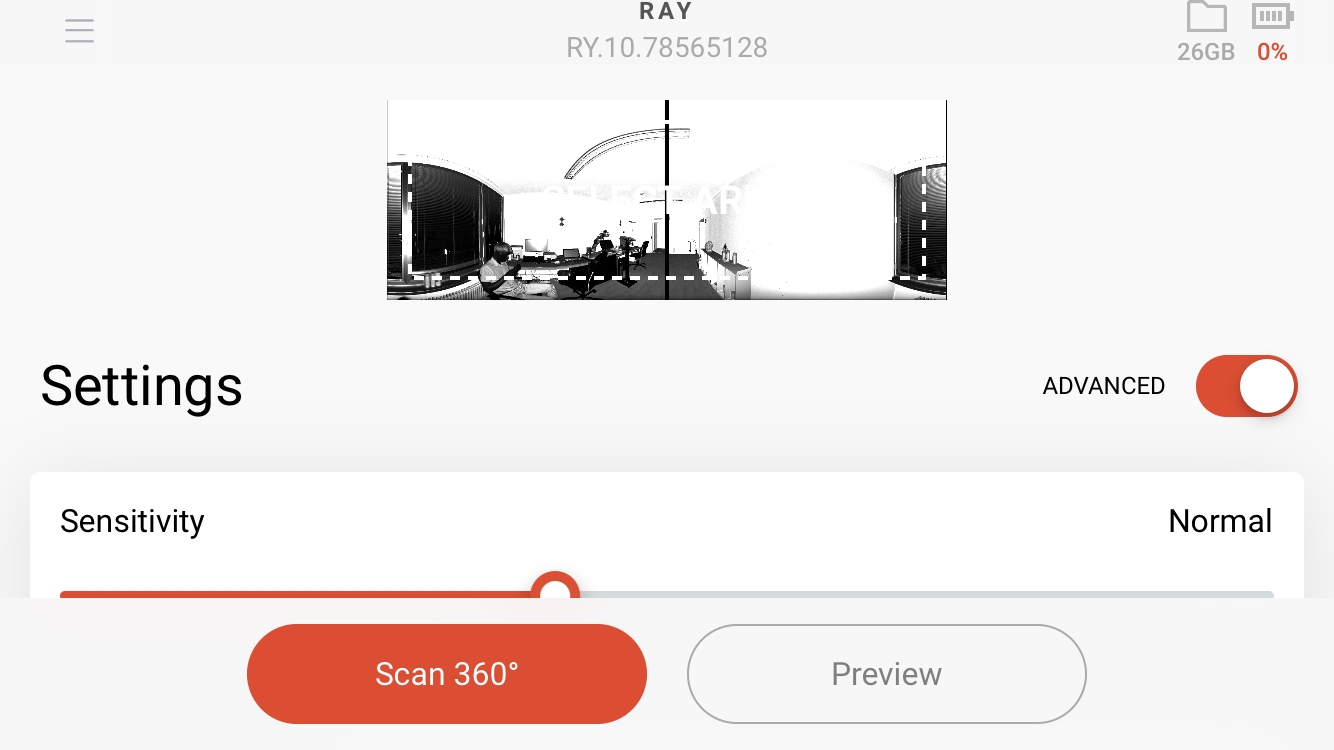Disable the Advanced settings toggle
The height and width of the screenshot is (750, 1334).
pos(1246,386)
